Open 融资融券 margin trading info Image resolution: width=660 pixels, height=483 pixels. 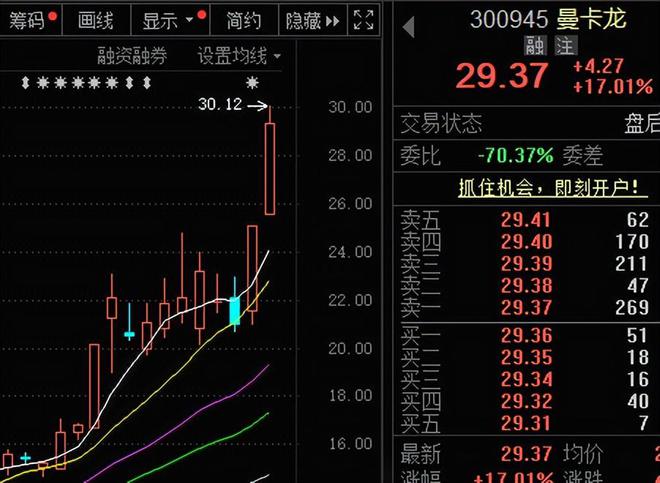[132, 55]
